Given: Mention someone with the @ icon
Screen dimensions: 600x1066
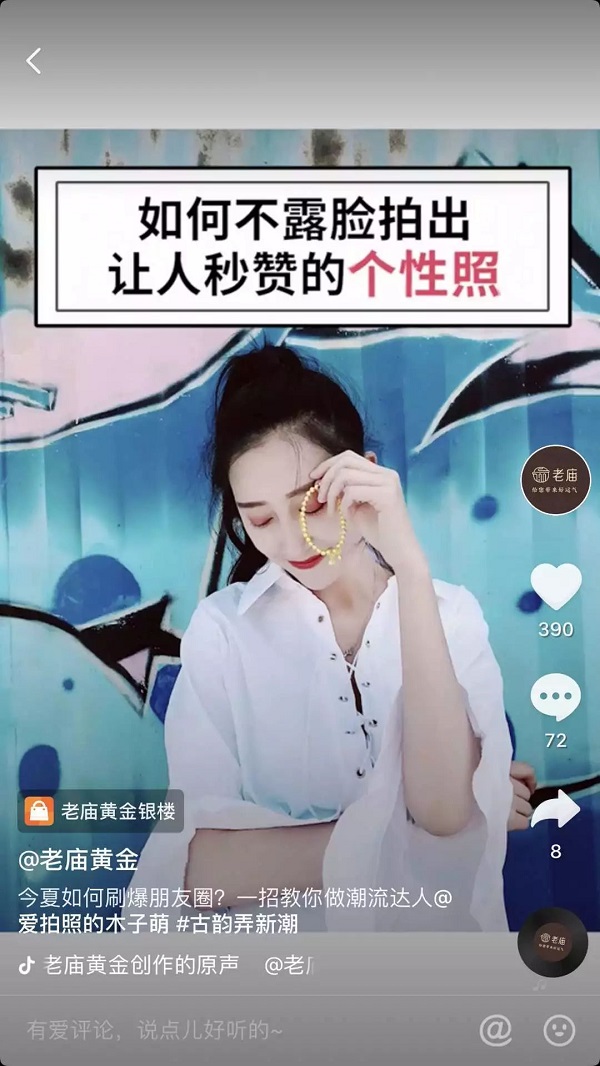Looking at the screenshot, I should 495,1029.
